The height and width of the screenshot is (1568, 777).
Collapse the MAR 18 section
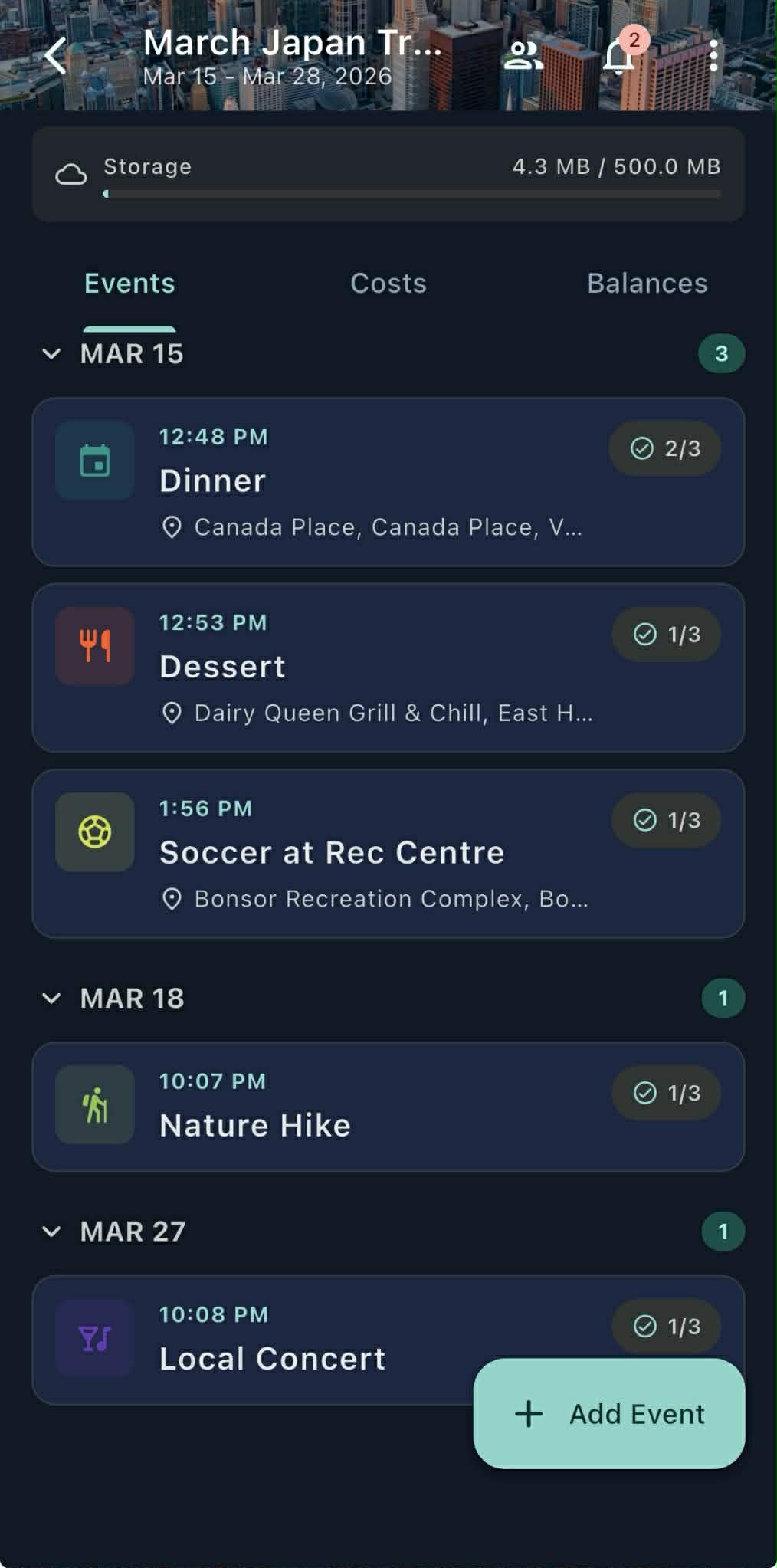tap(52, 997)
